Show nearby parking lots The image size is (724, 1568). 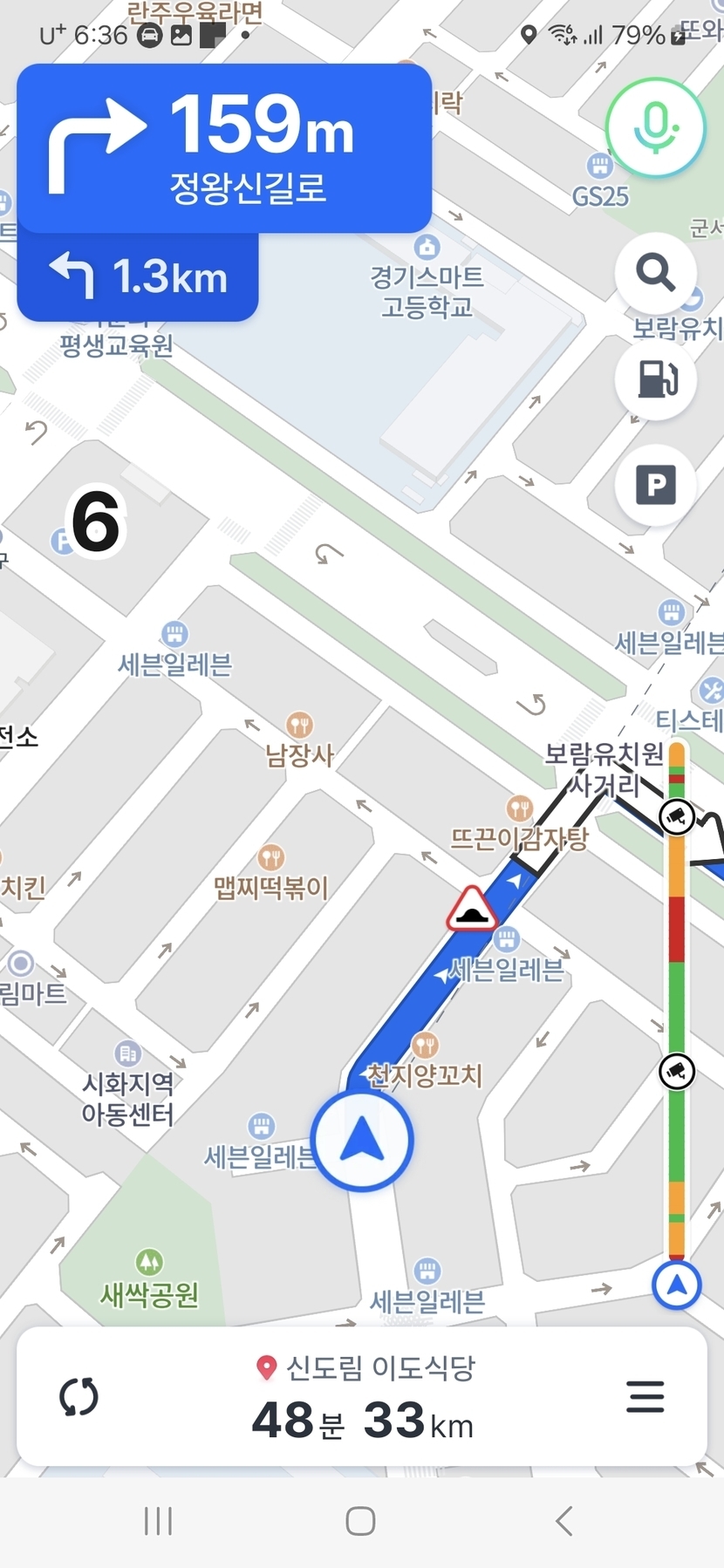655,484
